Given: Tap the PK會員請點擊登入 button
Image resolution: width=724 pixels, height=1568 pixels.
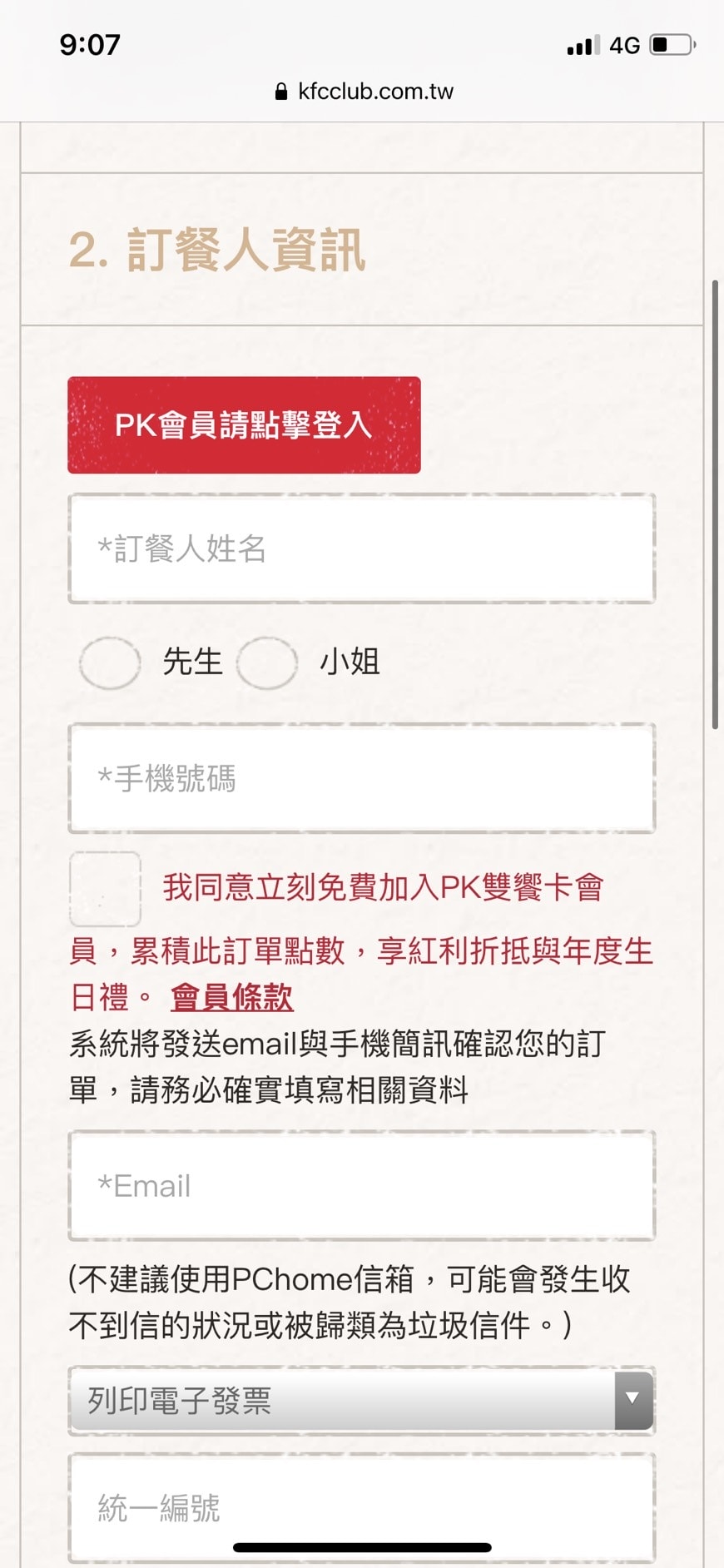Looking at the screenshot, I should tap(244, 425).
